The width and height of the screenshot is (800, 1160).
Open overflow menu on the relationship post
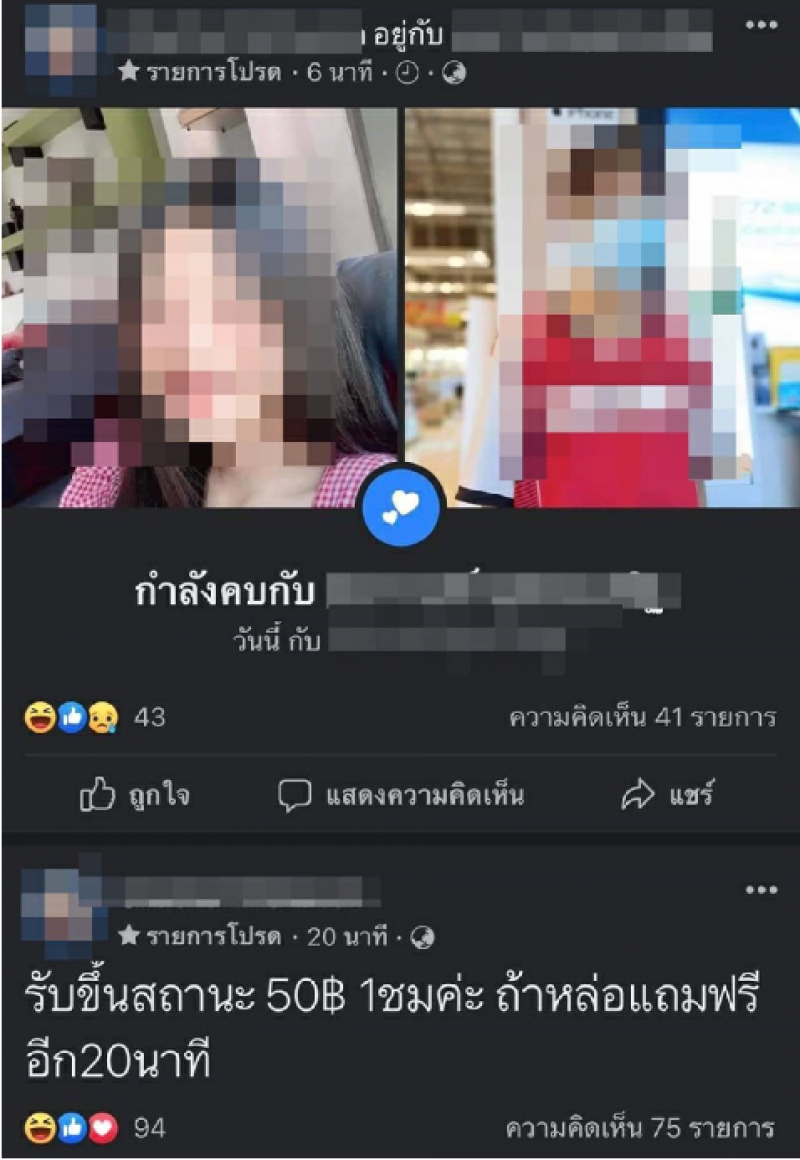click(761, 25)
